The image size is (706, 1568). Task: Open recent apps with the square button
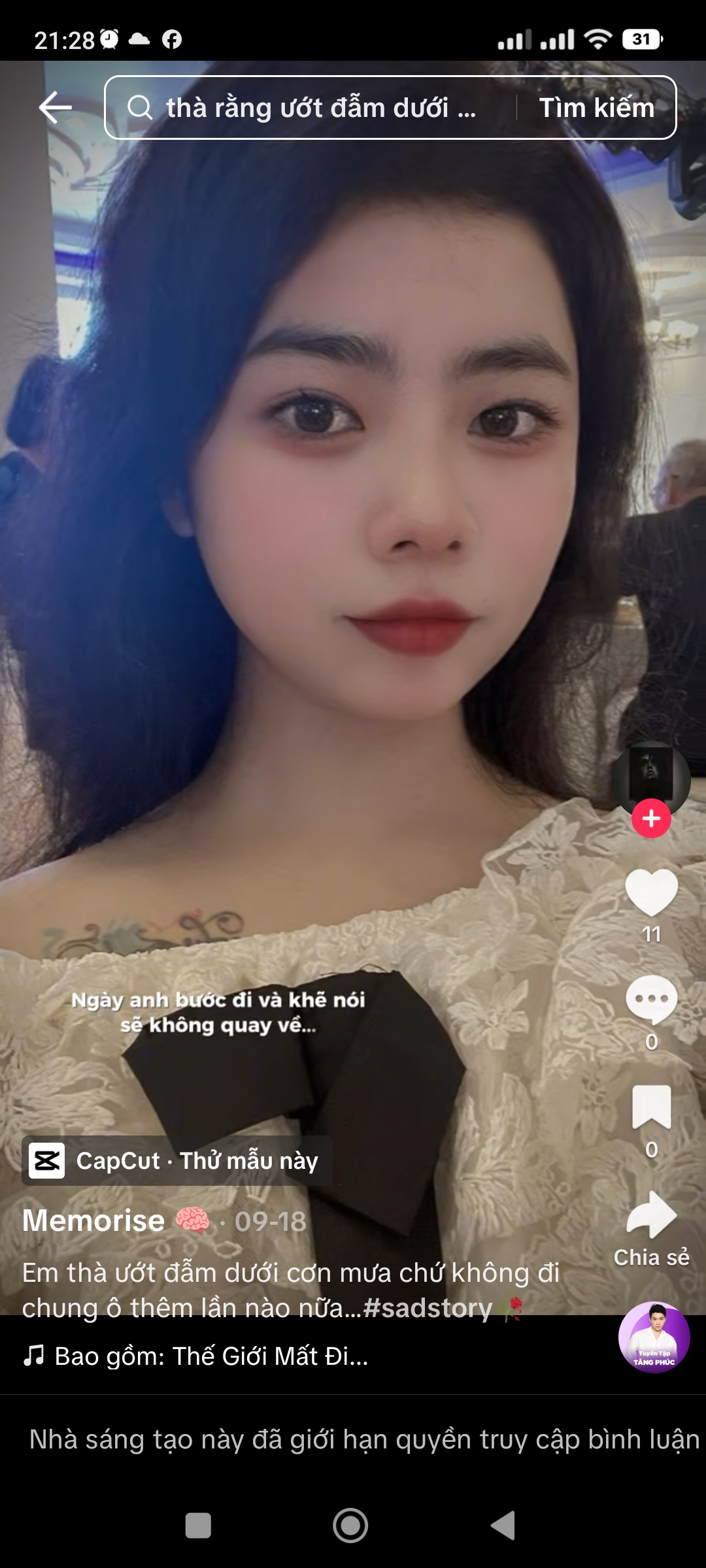198,1526
